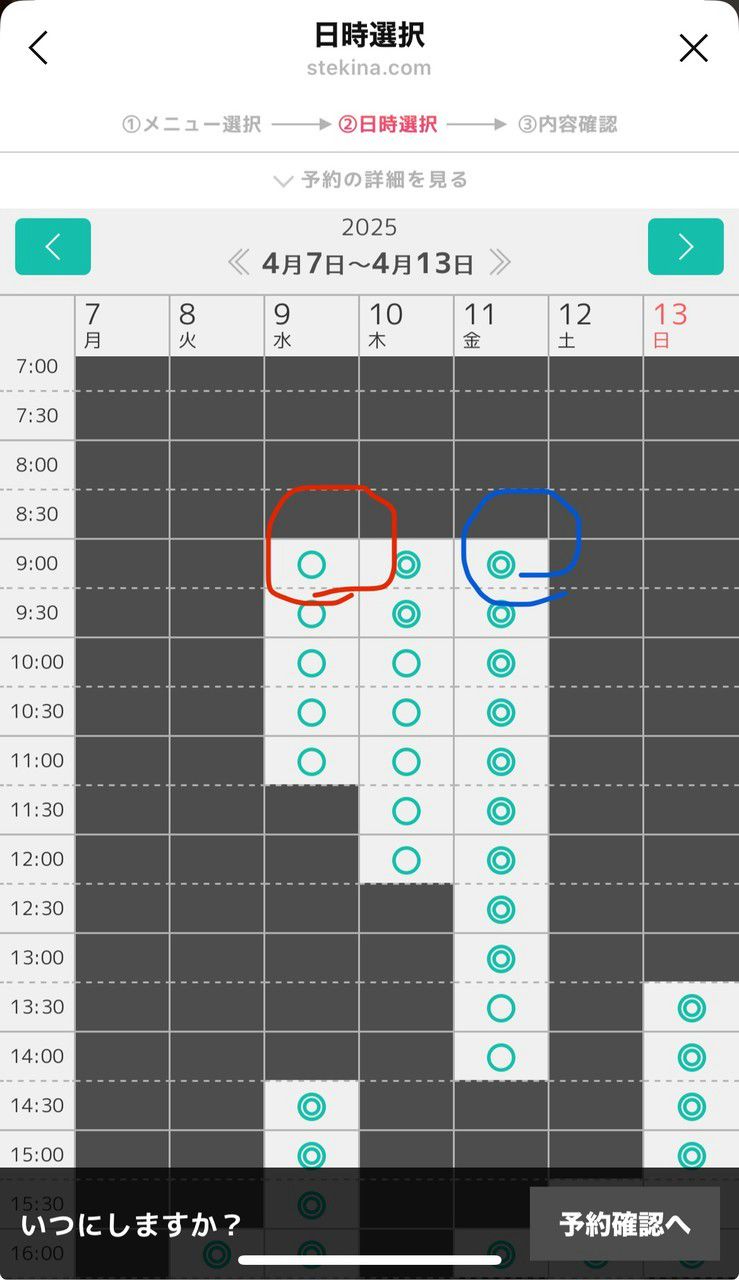
Task: Choose Wednesday 9th at 11:00 slot
Action: tap(311, 761)
